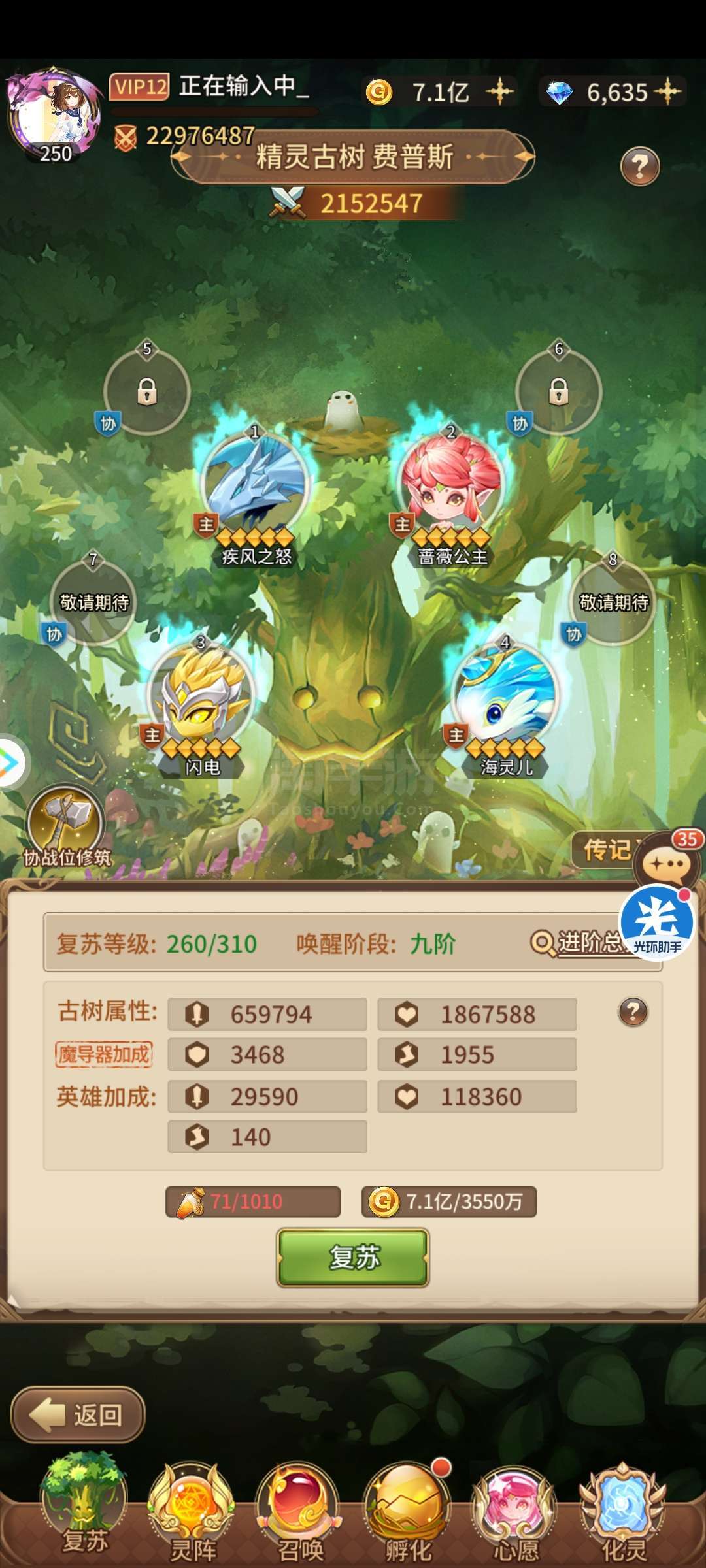Add more gold coins via plus
Image resolution: width=706 pixels, height=1568 pixels.
point(500,91)
